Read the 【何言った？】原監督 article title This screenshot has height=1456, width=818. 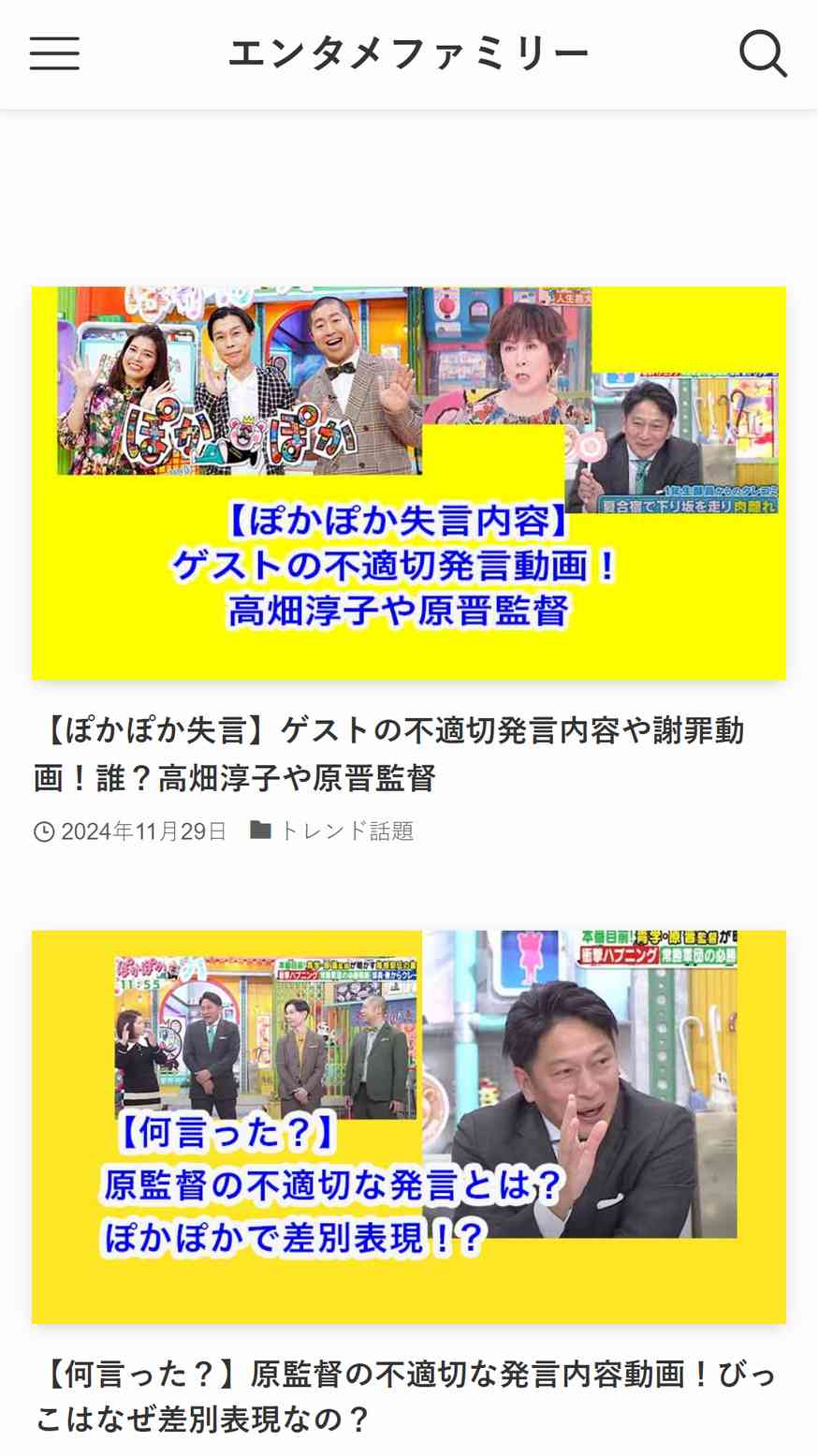point(406,1397)
